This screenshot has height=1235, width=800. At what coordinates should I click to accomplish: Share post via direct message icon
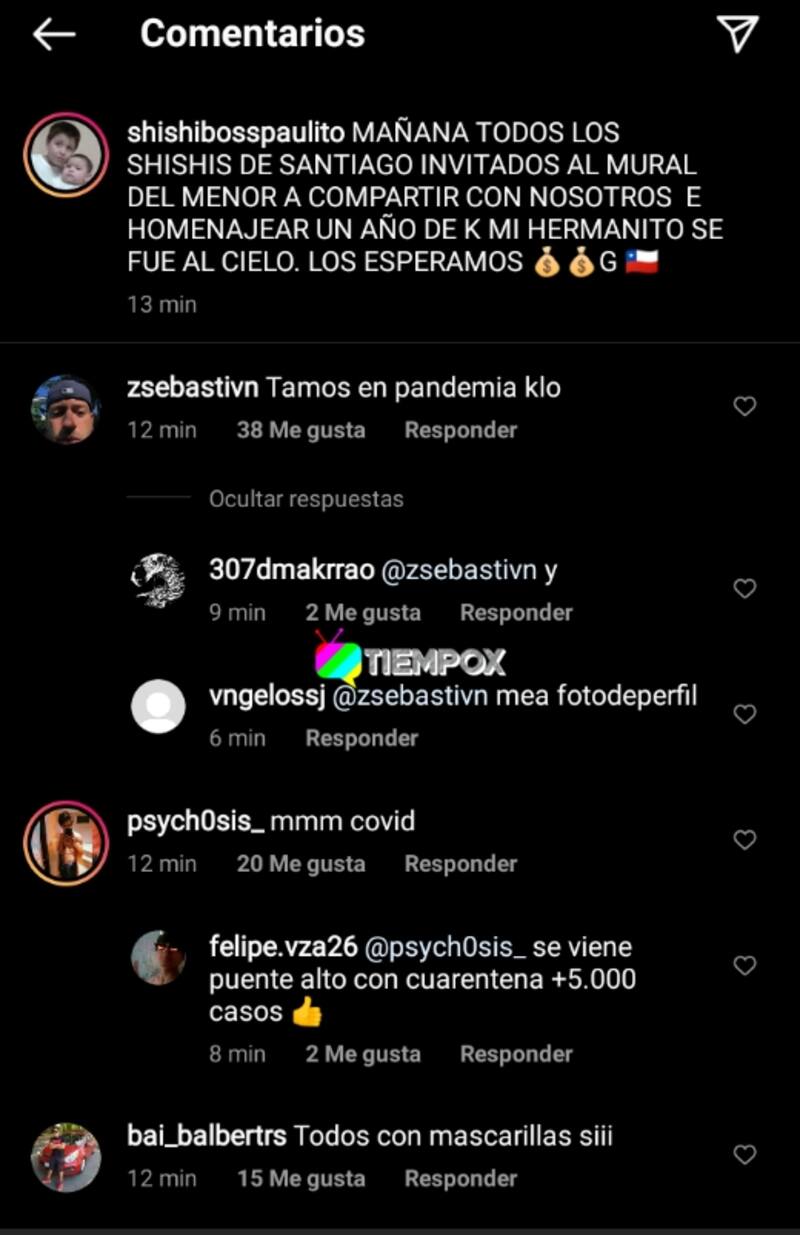[x=739, y=34]
